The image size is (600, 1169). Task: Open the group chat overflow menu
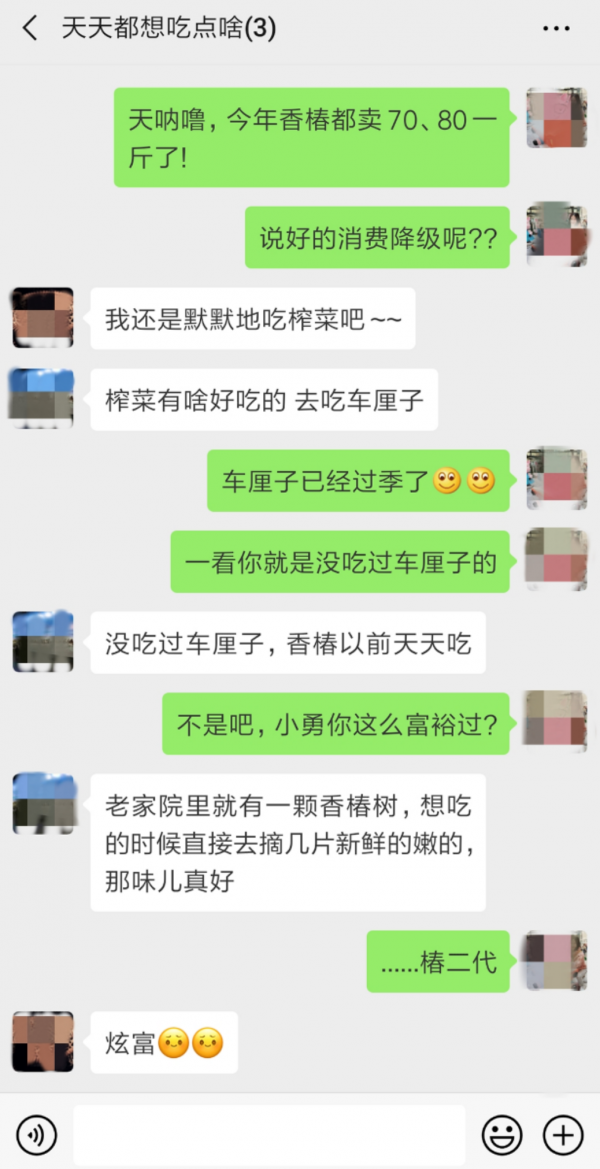point(556,29)
